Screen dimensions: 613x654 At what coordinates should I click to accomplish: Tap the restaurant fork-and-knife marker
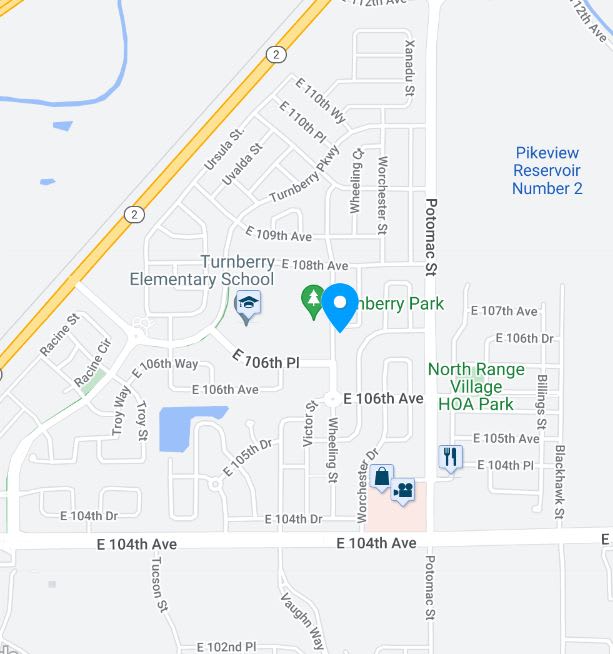450,458
